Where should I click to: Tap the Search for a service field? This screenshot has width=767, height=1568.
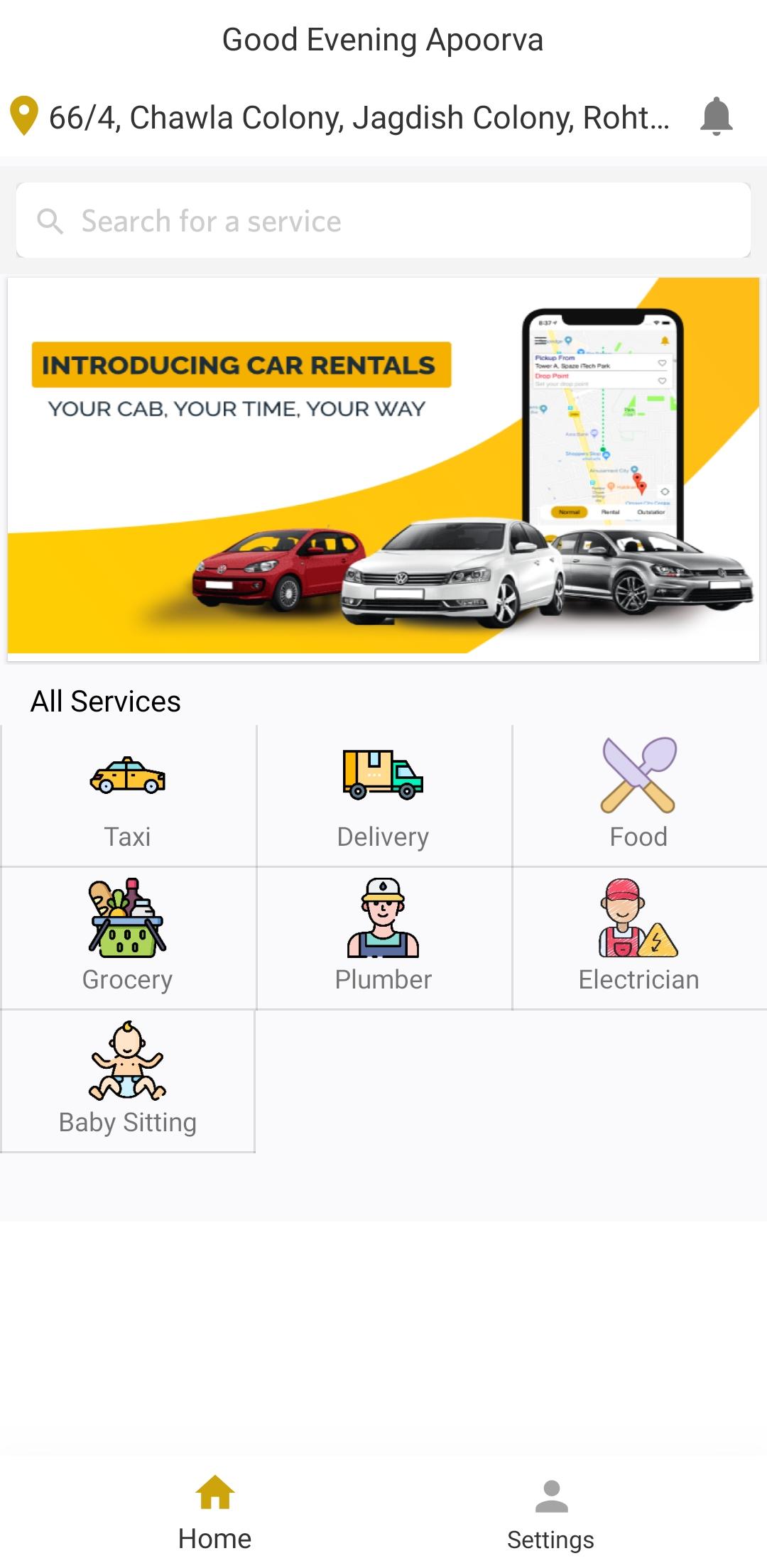(383, 221)
